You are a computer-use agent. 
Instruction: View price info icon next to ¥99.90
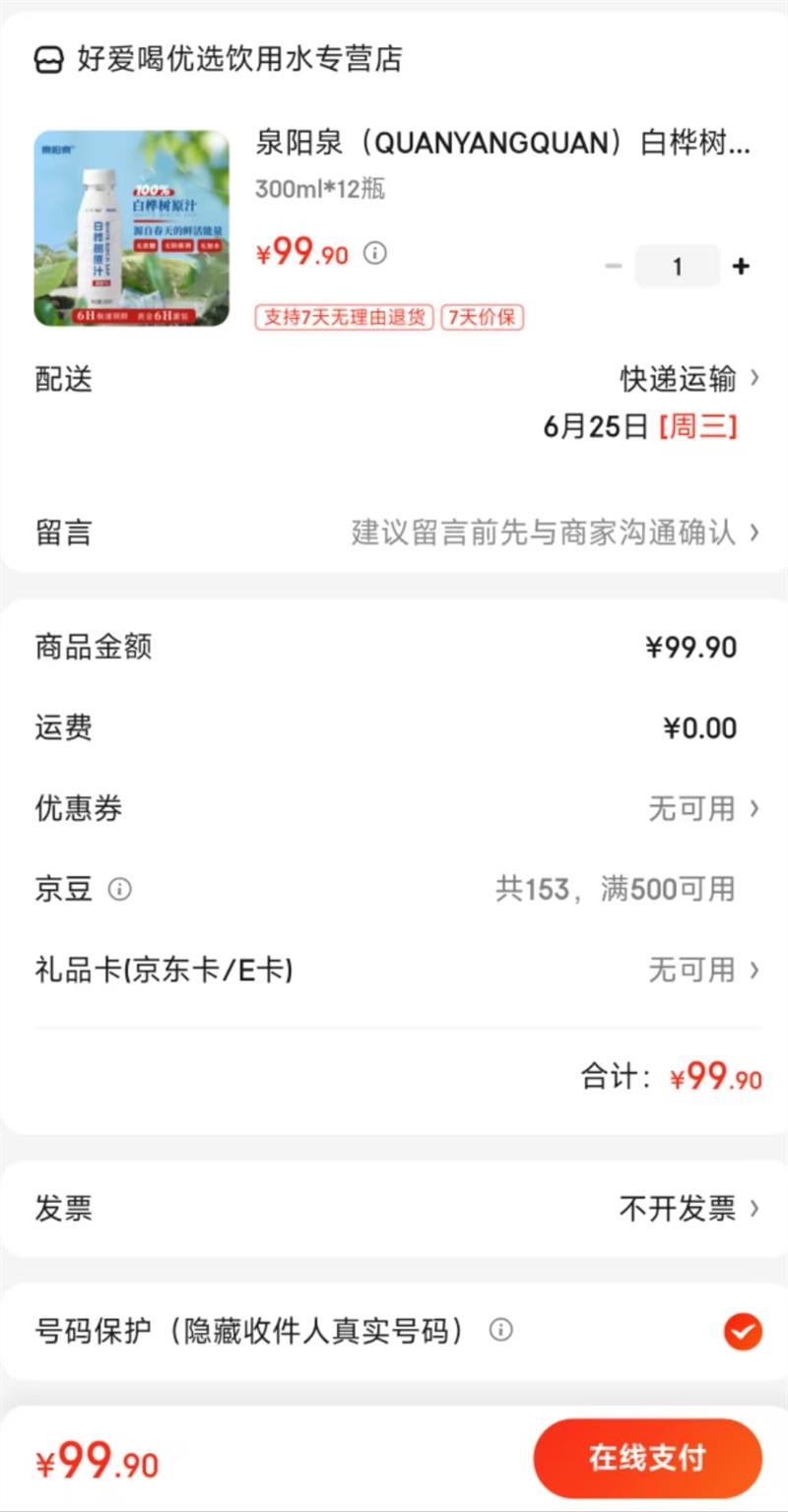[375, 254]
